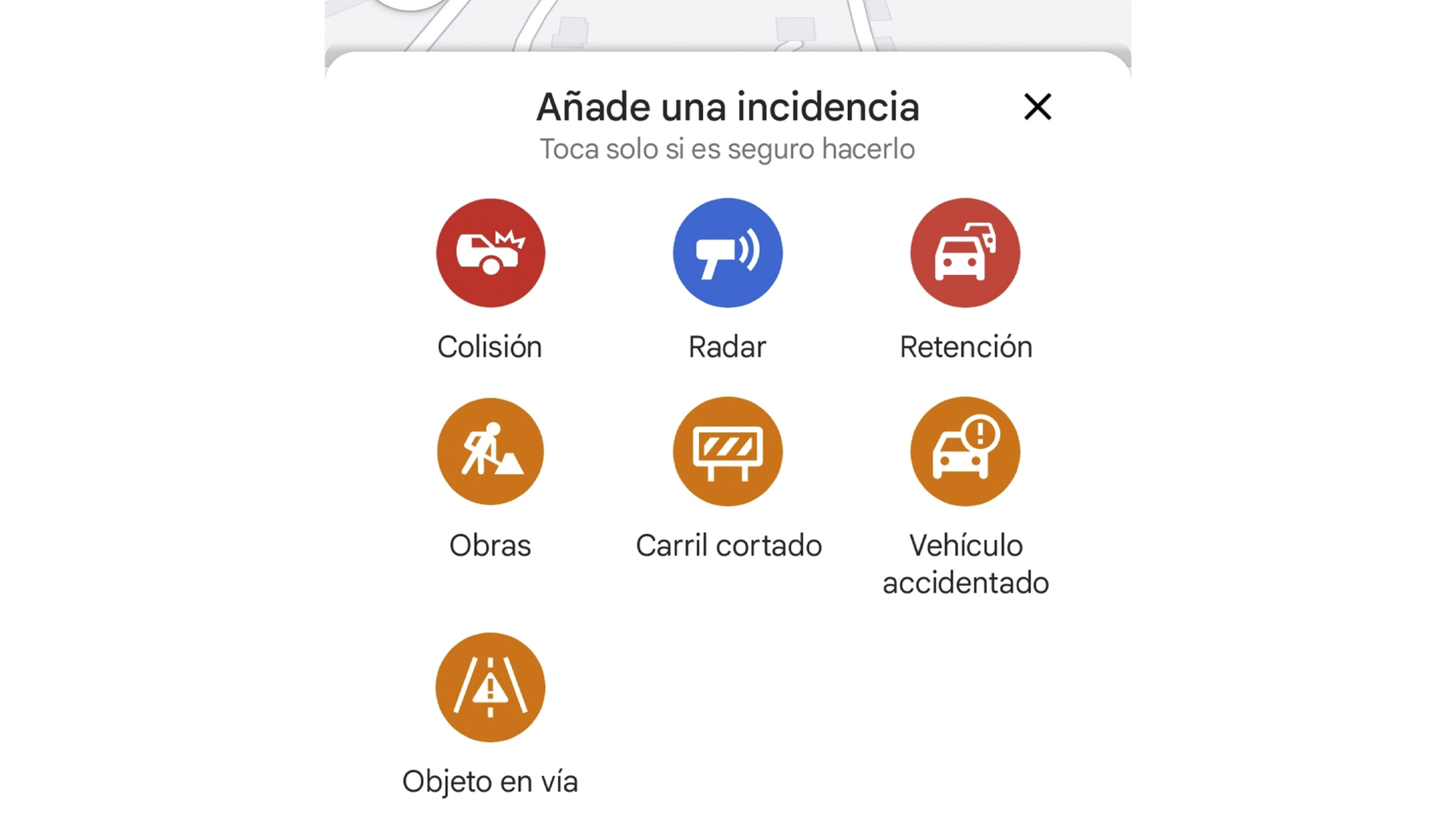Select Vehículo accidentado

point(965,451)
